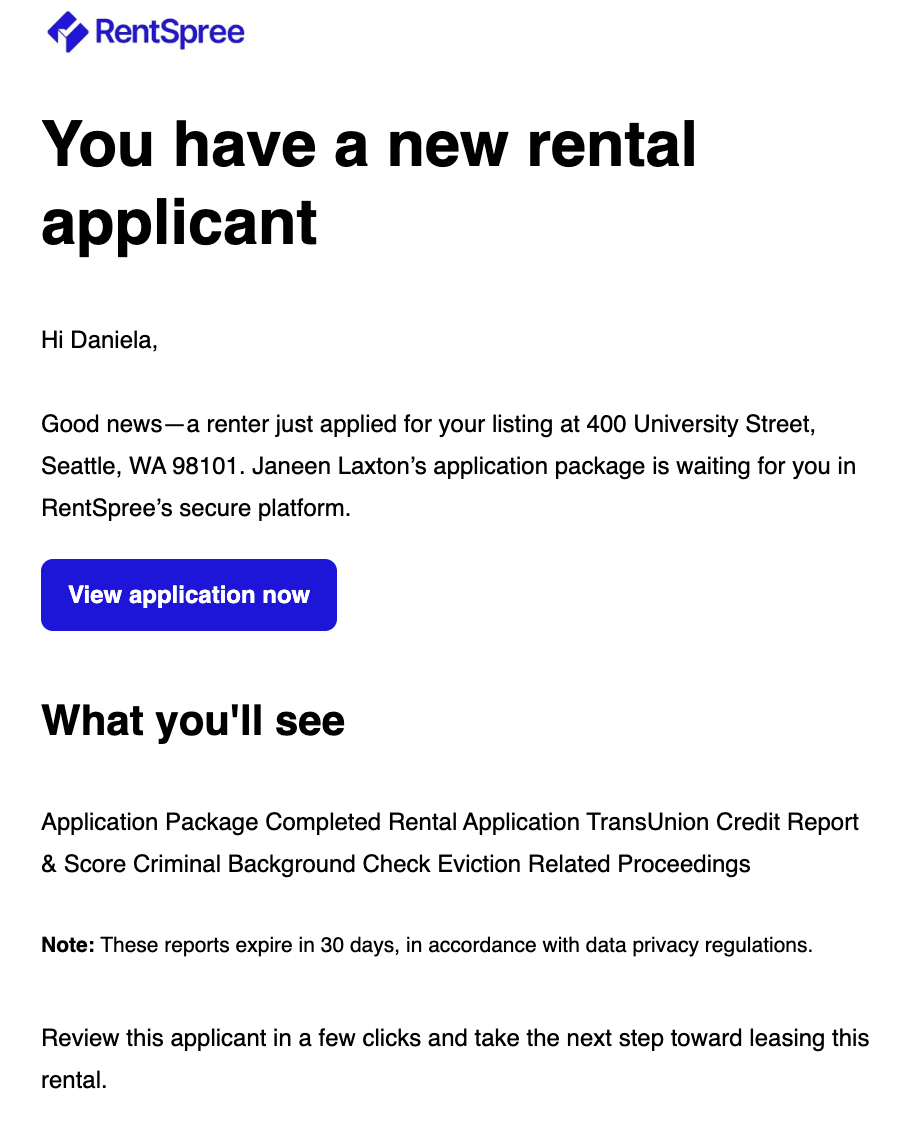Select the applicant name Janeen Laxton
The height and width of the screenshot is (1126, 908).
[x=337, y=466]
